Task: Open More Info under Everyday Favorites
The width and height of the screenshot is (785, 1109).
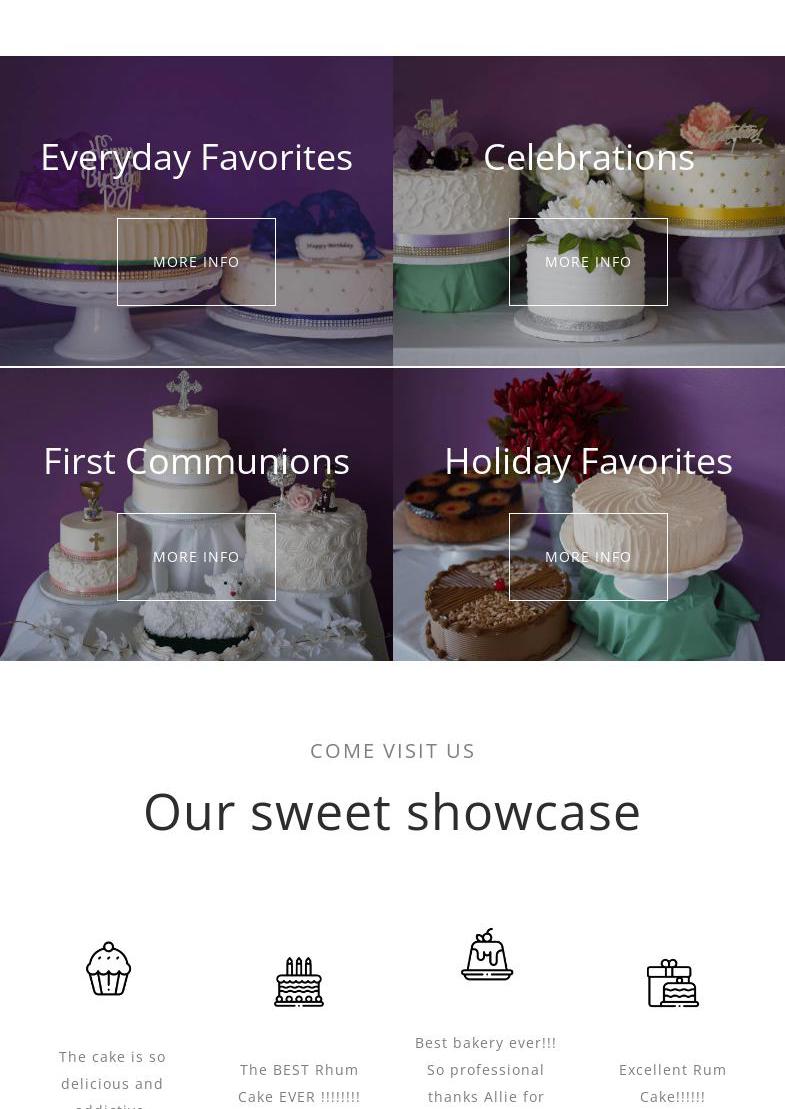Action: (196, 262)
